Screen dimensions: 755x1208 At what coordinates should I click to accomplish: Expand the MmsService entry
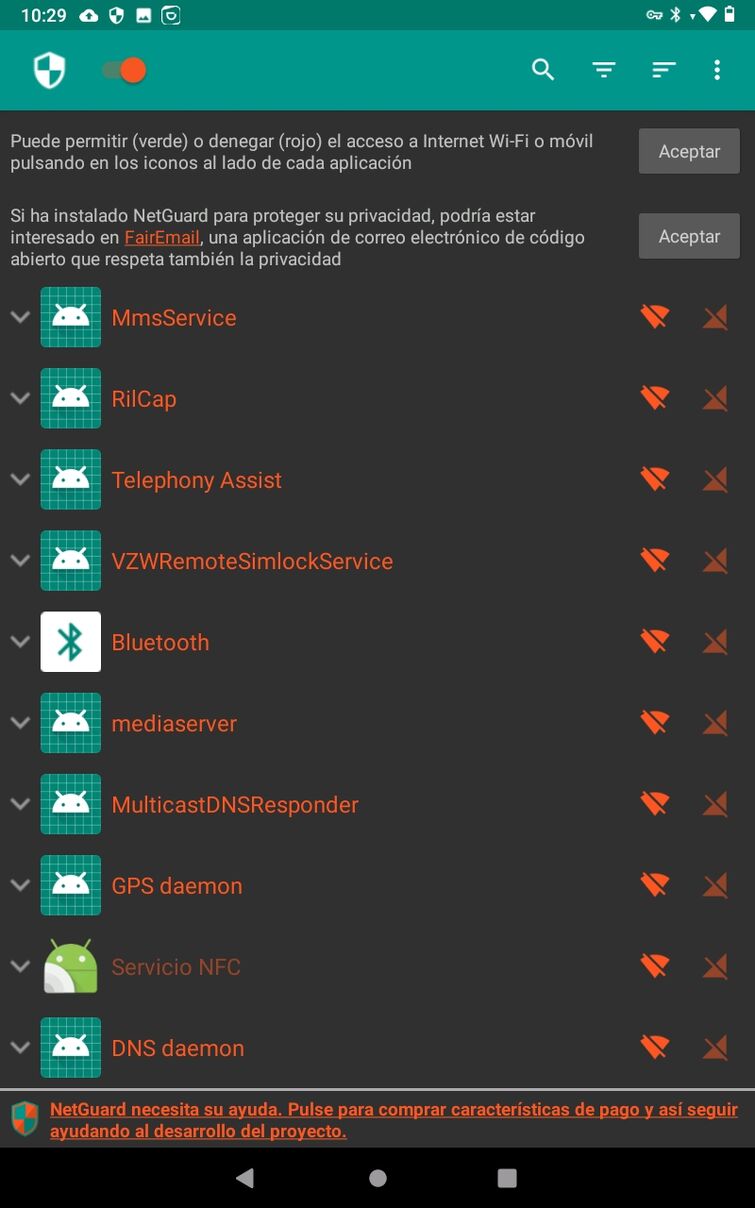point(20,317)
